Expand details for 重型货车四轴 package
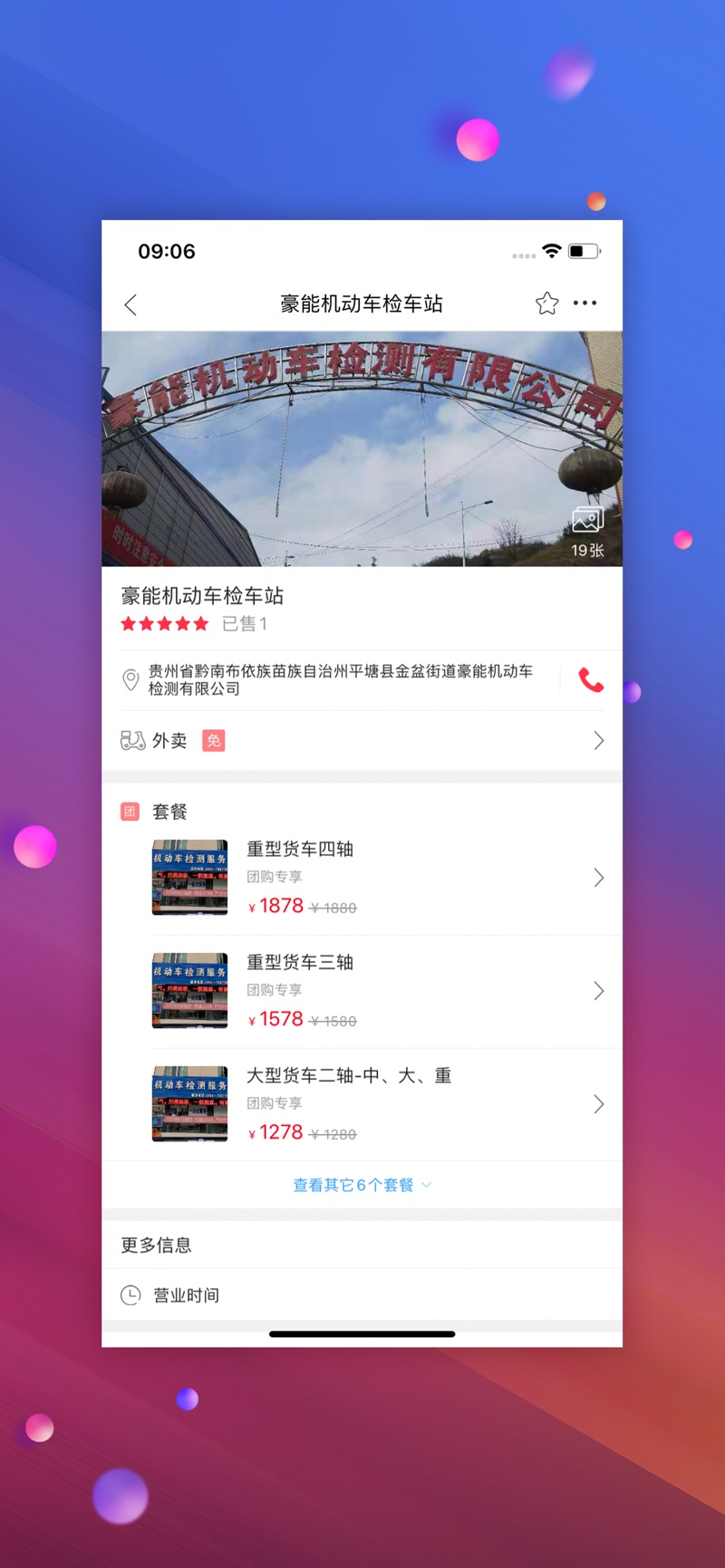Screen dimensions: 725x1568 pos(598,877)
